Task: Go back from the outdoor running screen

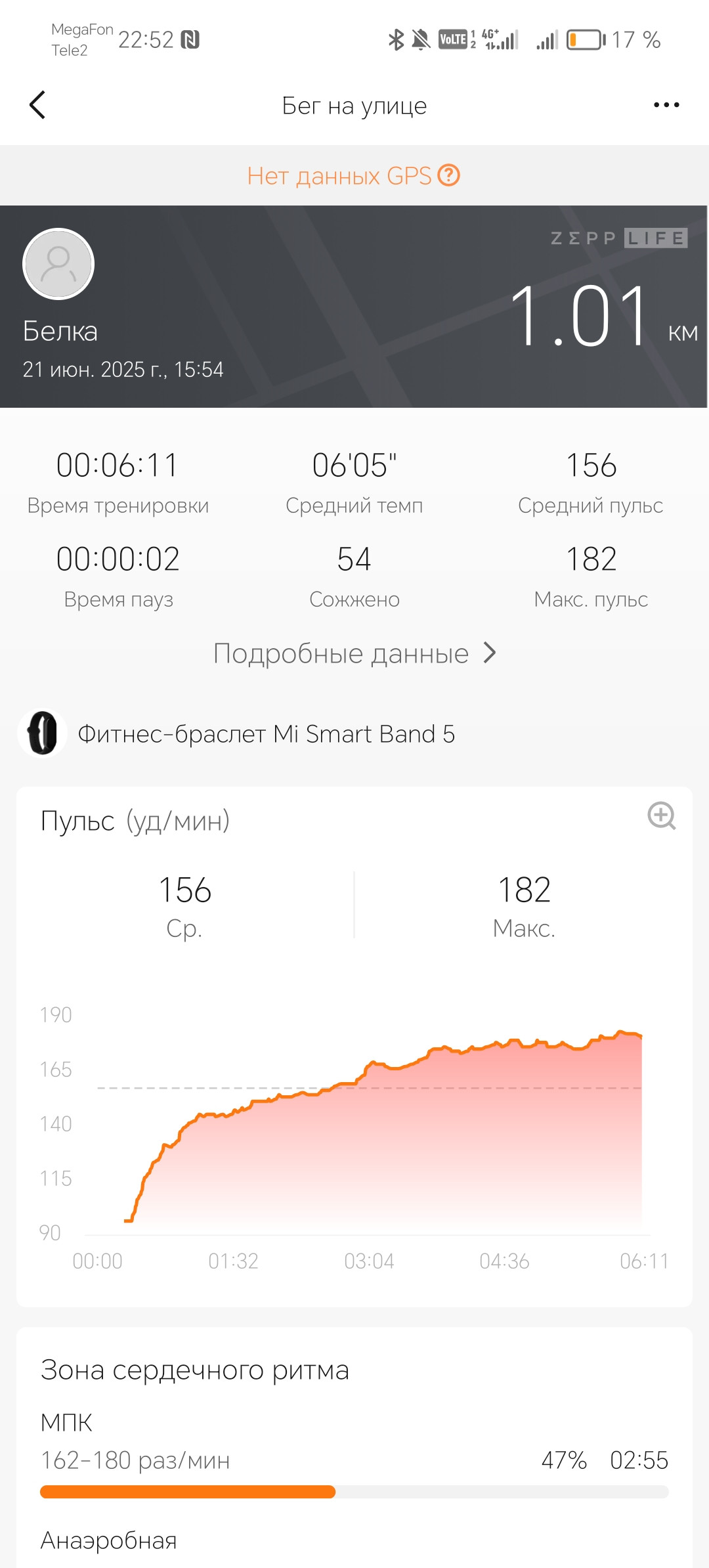Action: pyautogui.click(x=37, y=105)
